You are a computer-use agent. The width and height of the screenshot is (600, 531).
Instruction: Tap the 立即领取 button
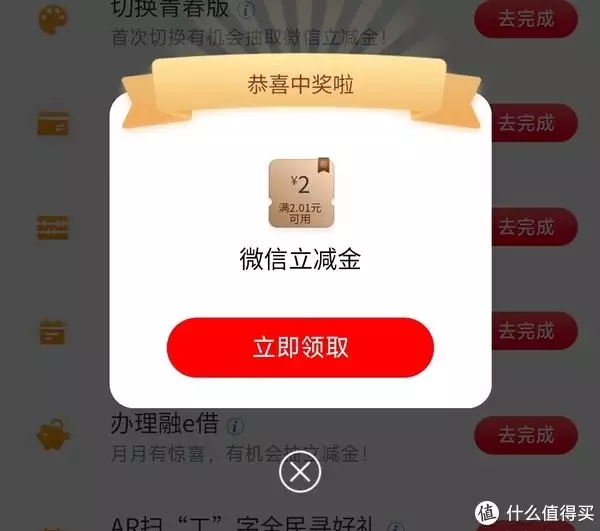(x=300, y=348)
